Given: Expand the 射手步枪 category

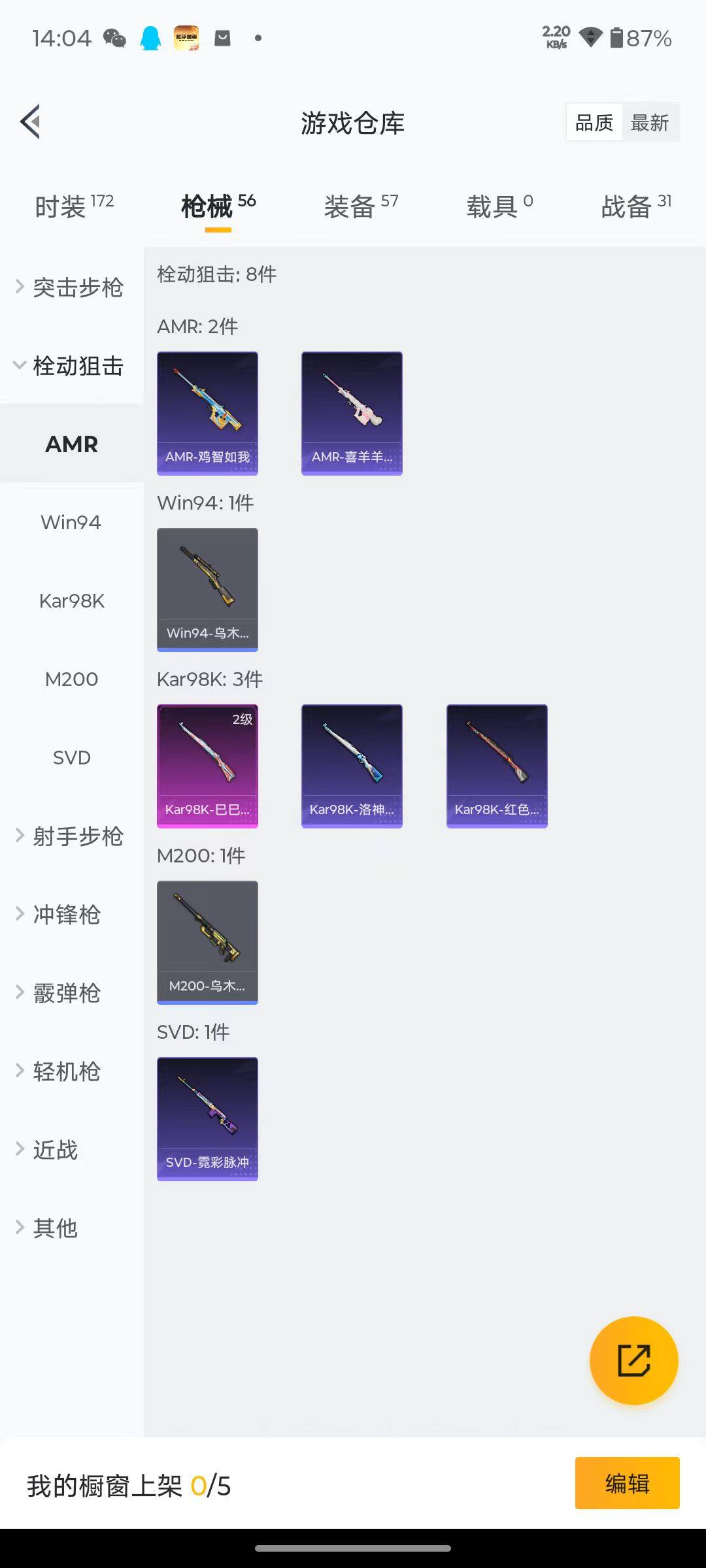Looking at the screenshot, I should [71, 836].
